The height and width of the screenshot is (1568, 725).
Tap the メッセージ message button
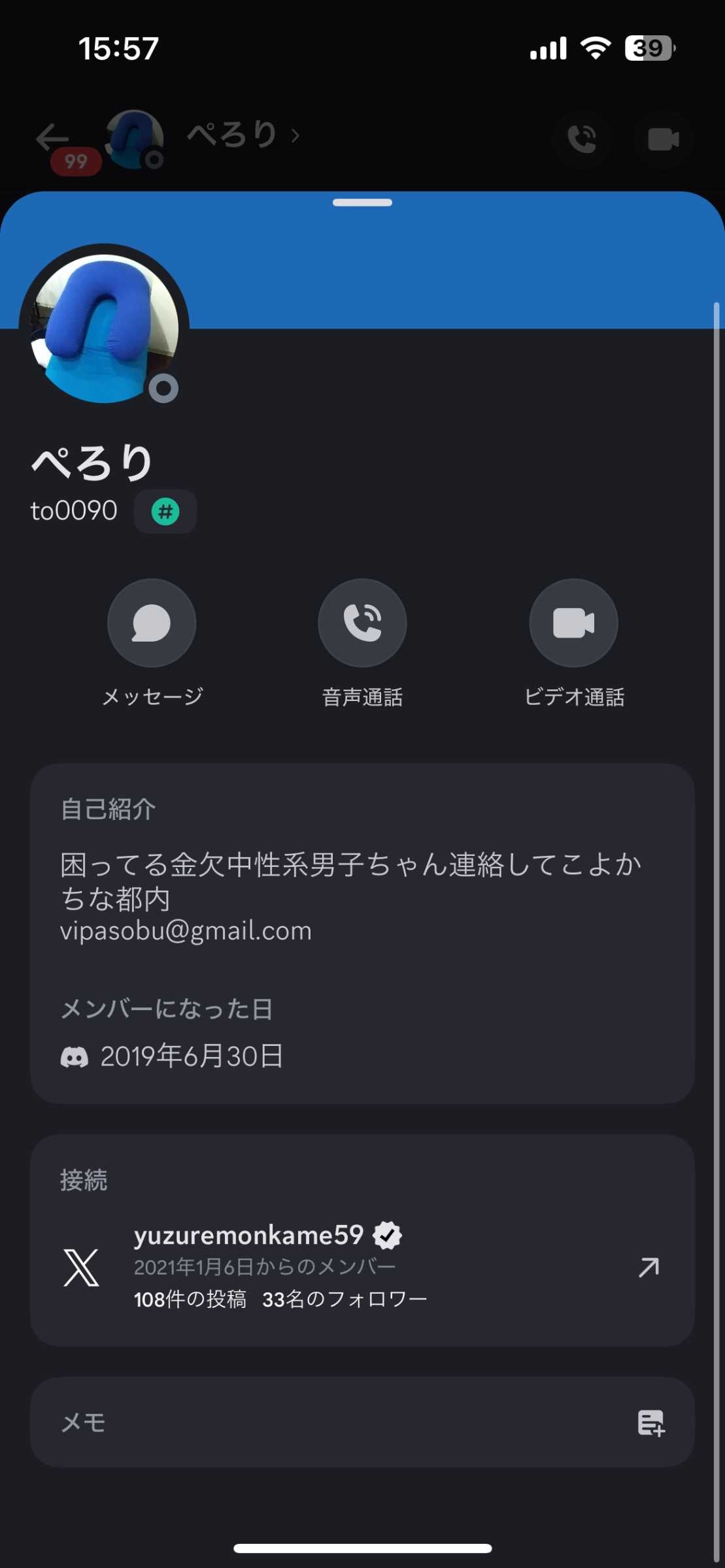click(152, 623)
